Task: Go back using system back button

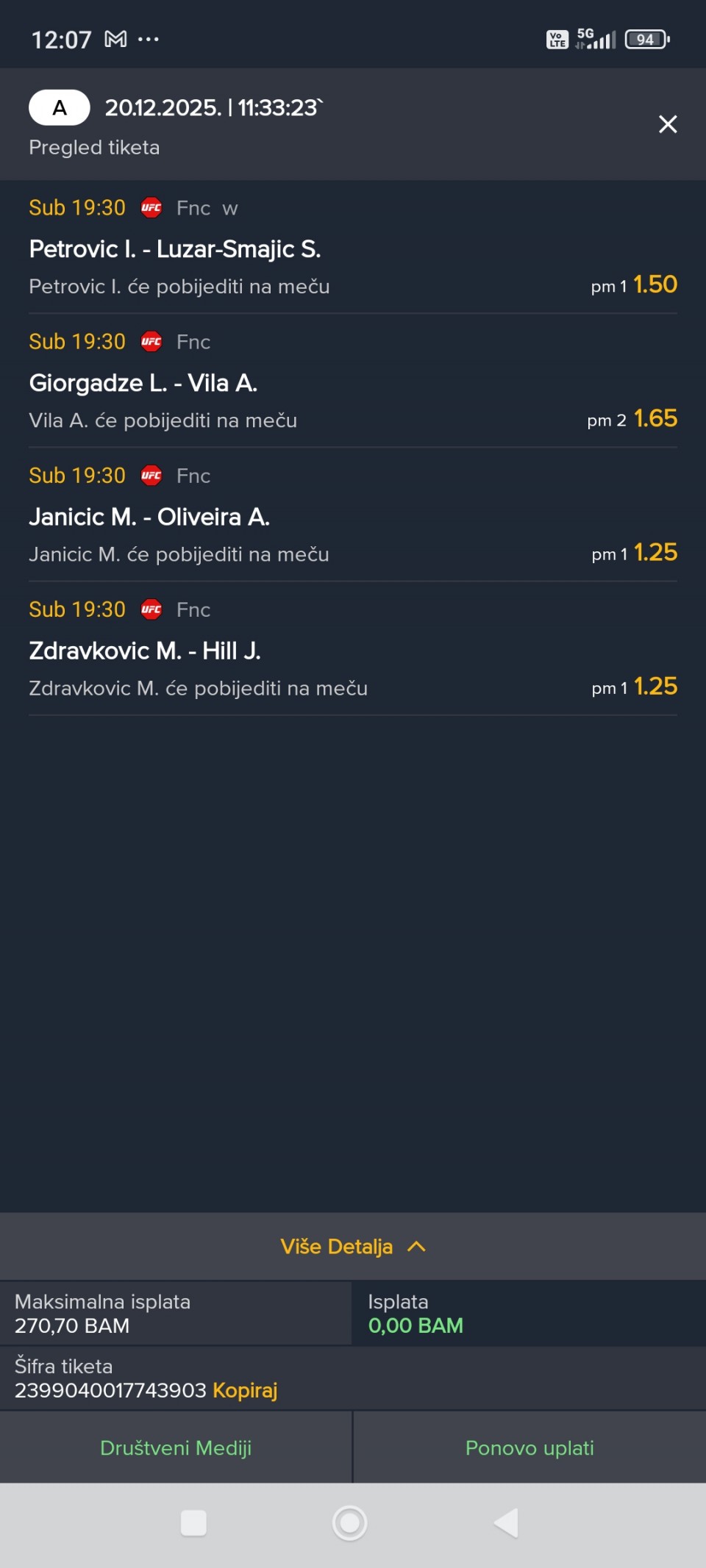Action: point(506,1522)
